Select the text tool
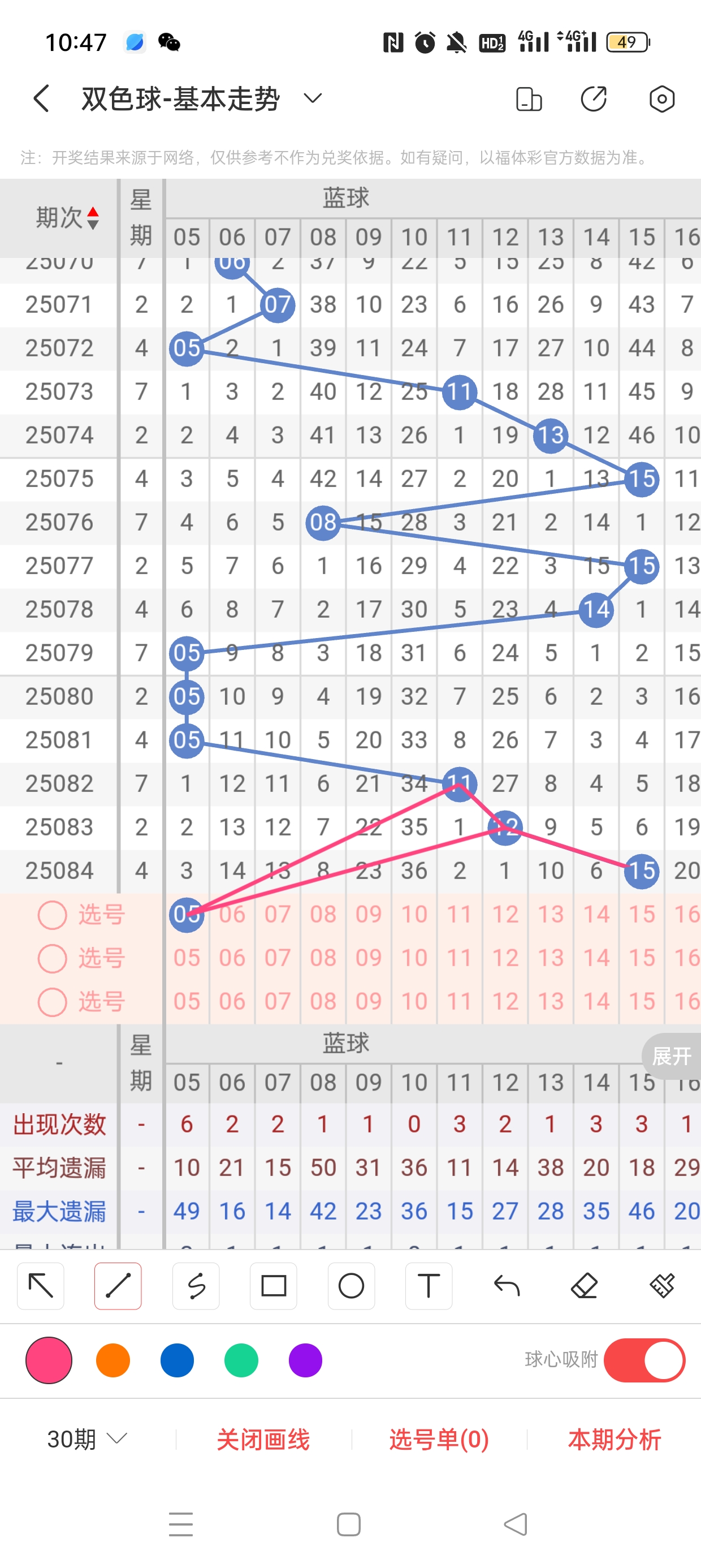The width and height of the screenshot is (701, 1568). [429, 1286]
